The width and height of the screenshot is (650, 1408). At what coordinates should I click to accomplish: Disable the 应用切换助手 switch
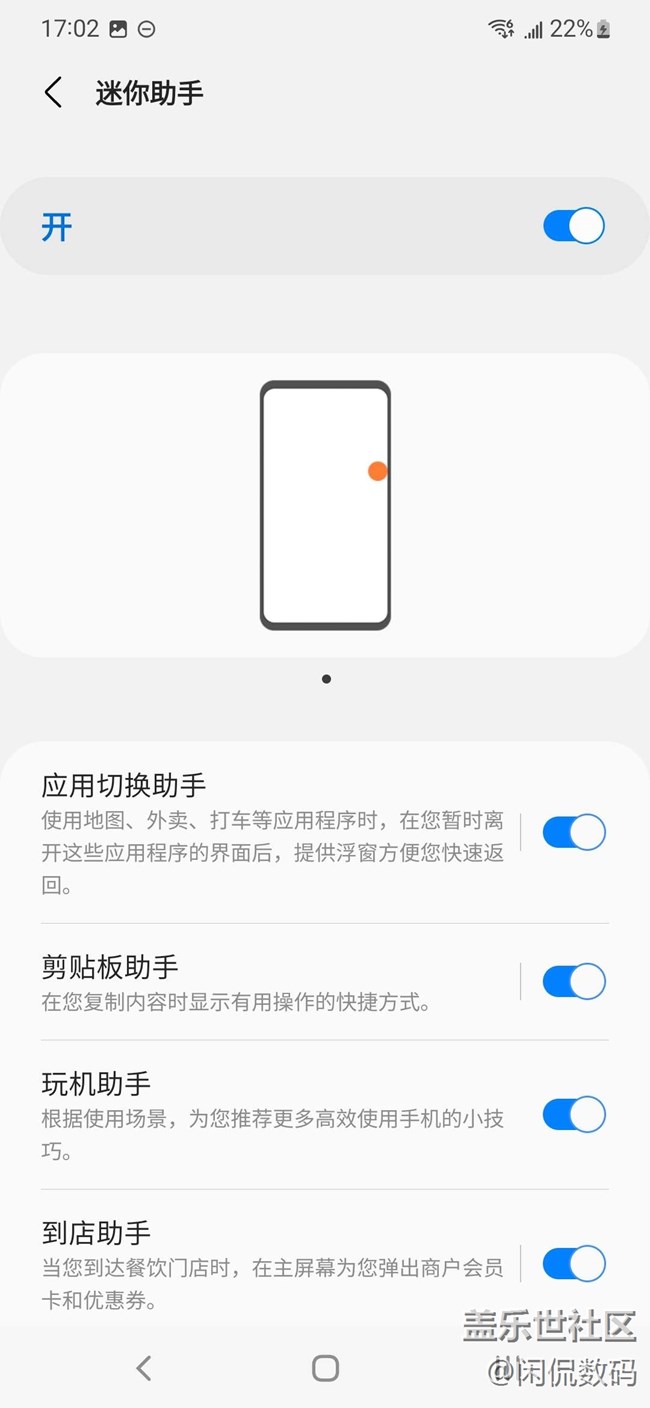click(573, 832)
